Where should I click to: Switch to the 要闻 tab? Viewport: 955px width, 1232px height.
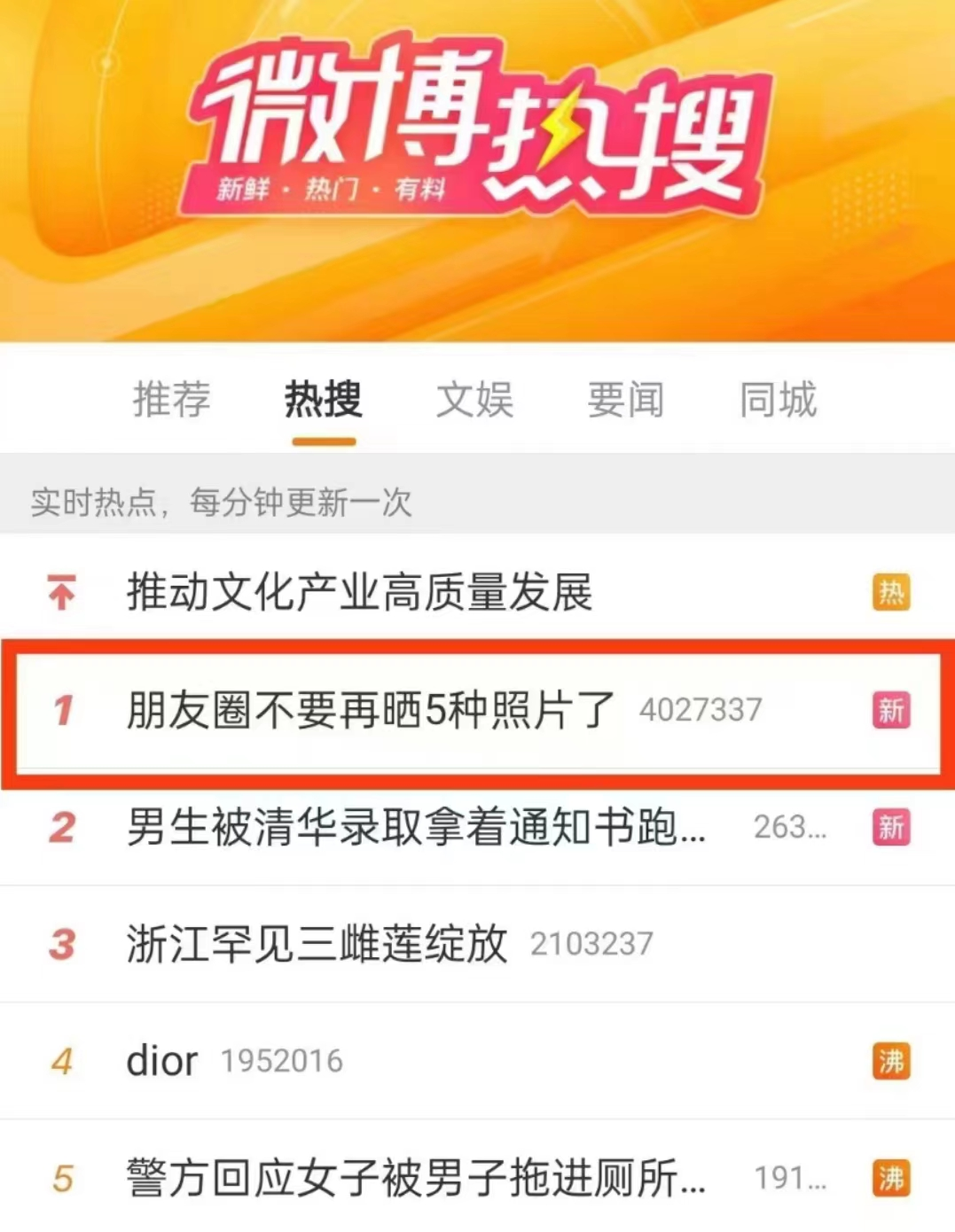coord(626,400)
